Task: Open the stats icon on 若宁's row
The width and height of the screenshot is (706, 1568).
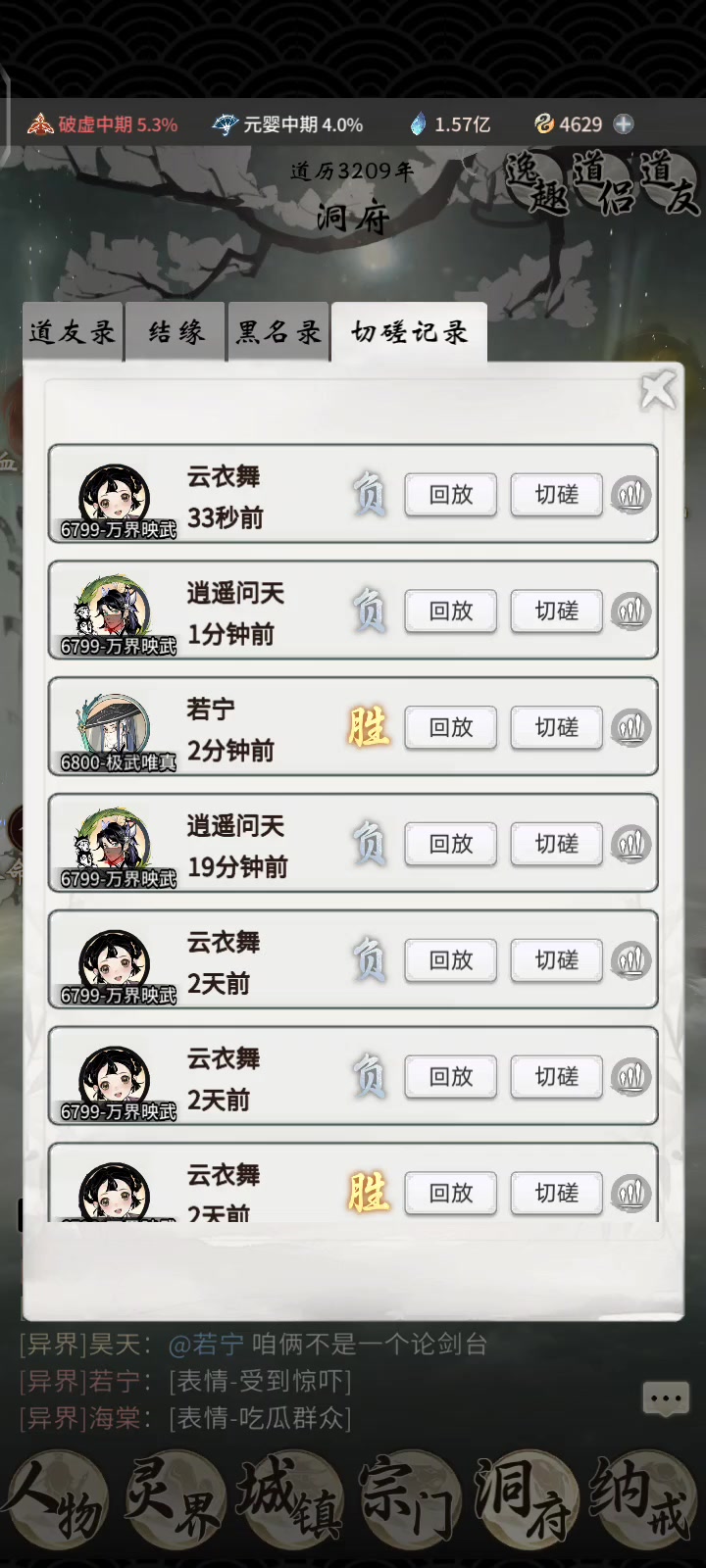Action: tap(630, 728)
